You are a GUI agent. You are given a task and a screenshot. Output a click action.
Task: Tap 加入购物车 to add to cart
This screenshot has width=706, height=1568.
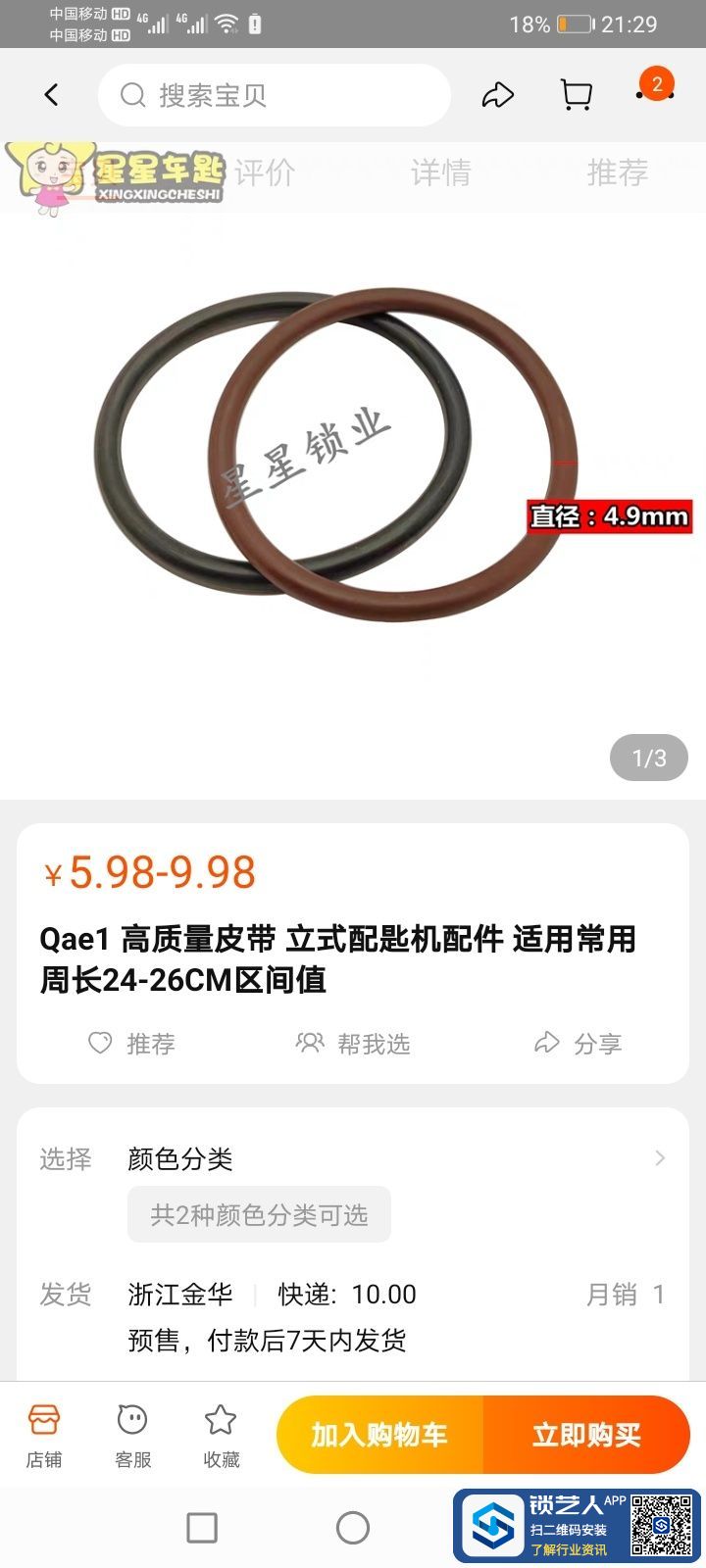[379, 1435]
